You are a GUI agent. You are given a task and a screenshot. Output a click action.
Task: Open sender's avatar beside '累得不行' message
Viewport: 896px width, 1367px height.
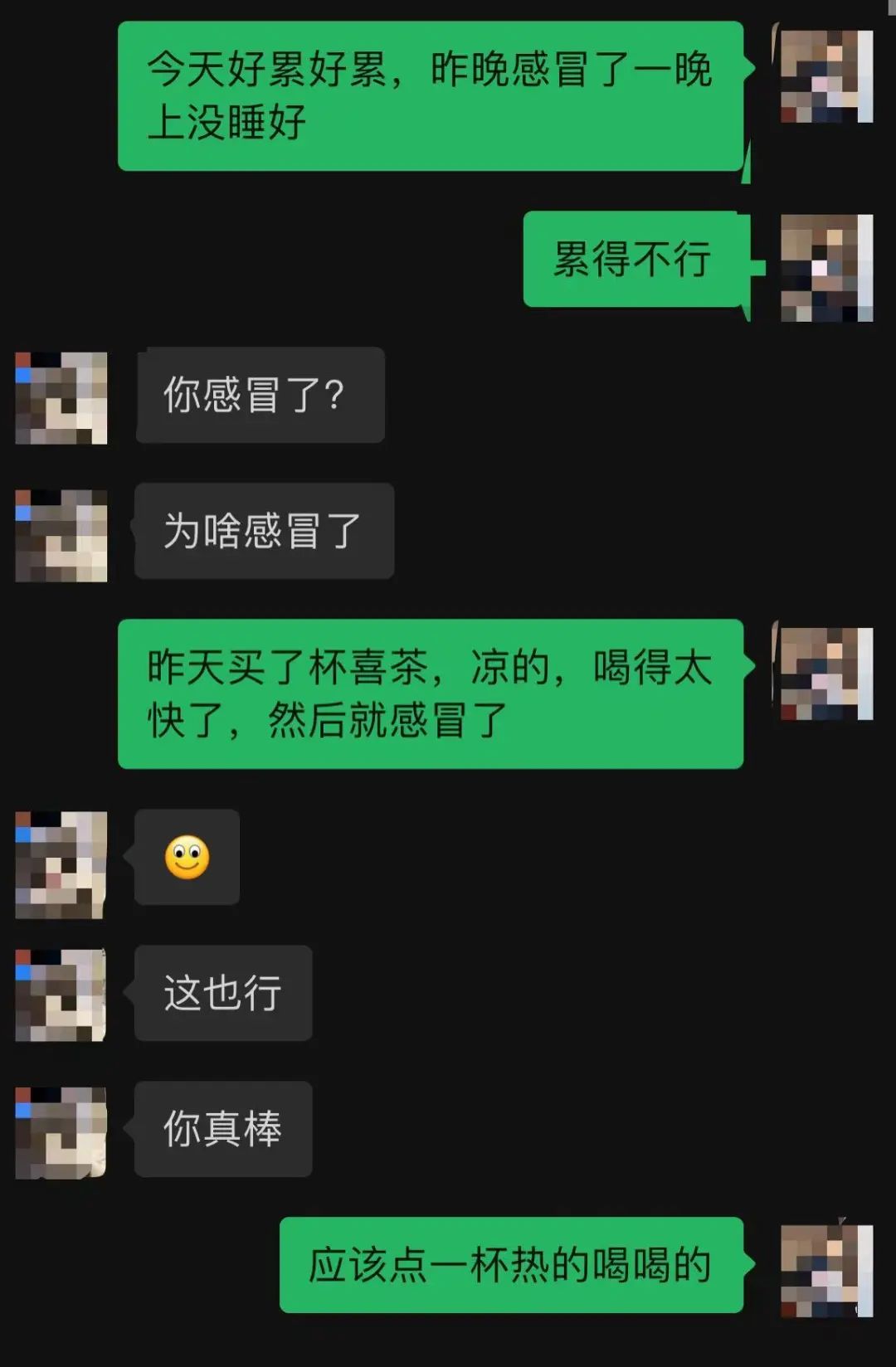(826, 268)
